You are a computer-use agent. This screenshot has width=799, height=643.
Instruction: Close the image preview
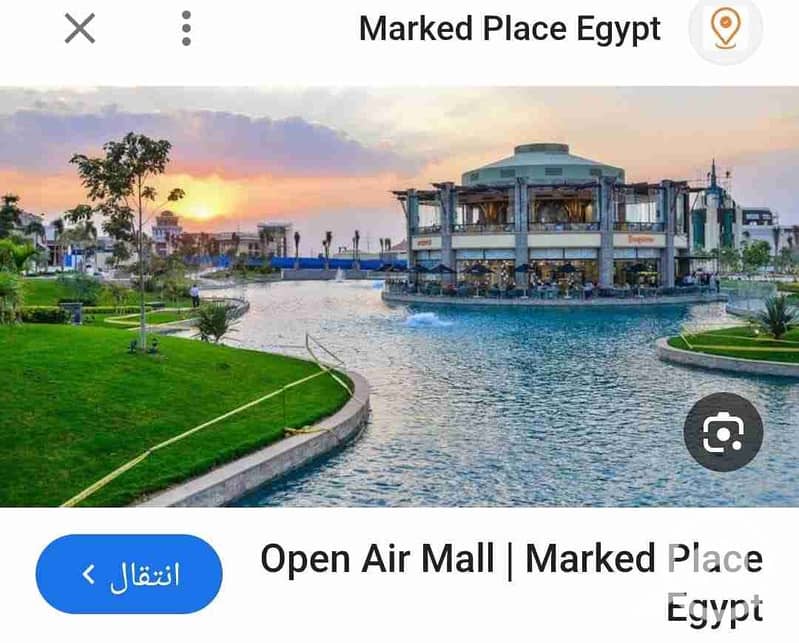coord(80,29)
